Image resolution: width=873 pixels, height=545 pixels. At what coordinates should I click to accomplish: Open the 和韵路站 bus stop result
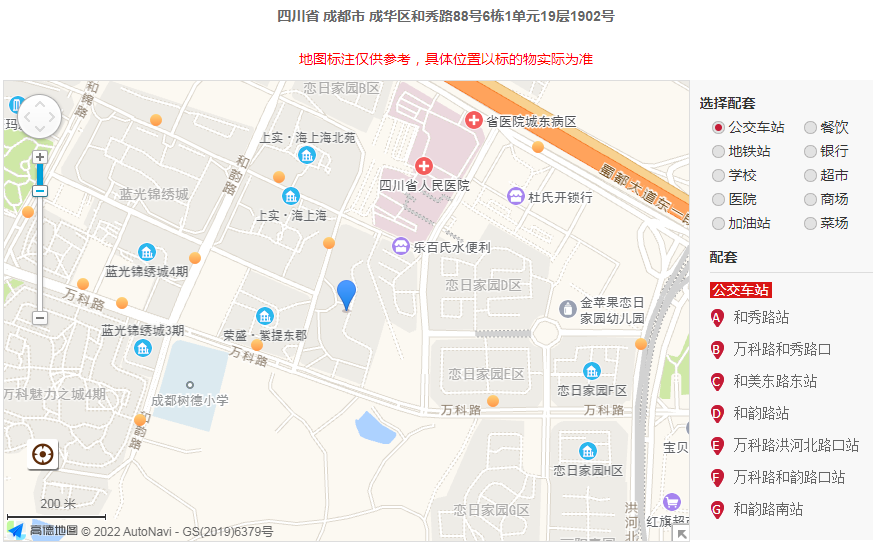click(761, 414)
